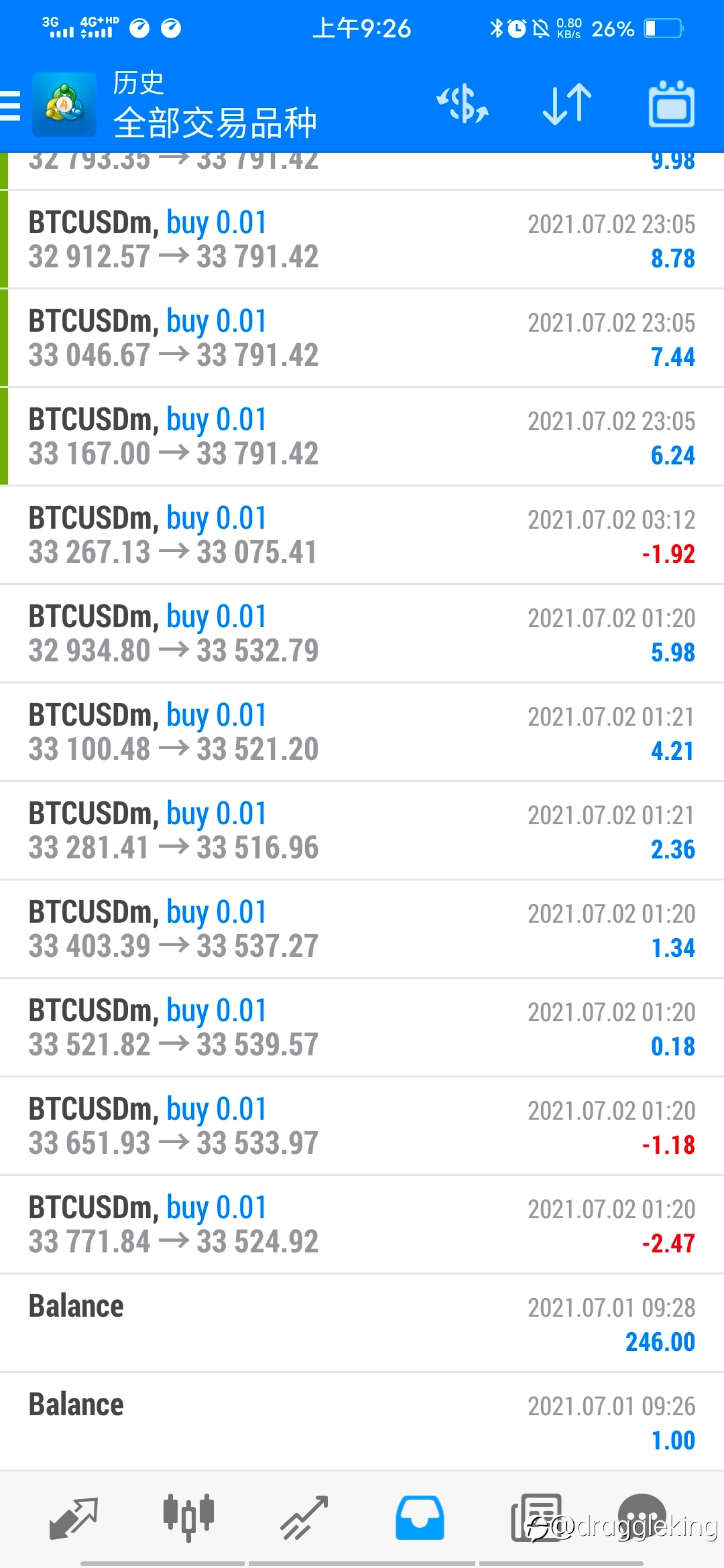The width and height of the screenshot is (724, 1568).
Task: Open the trade opened at 33 100.48
Action: click(x=362, y=732)
